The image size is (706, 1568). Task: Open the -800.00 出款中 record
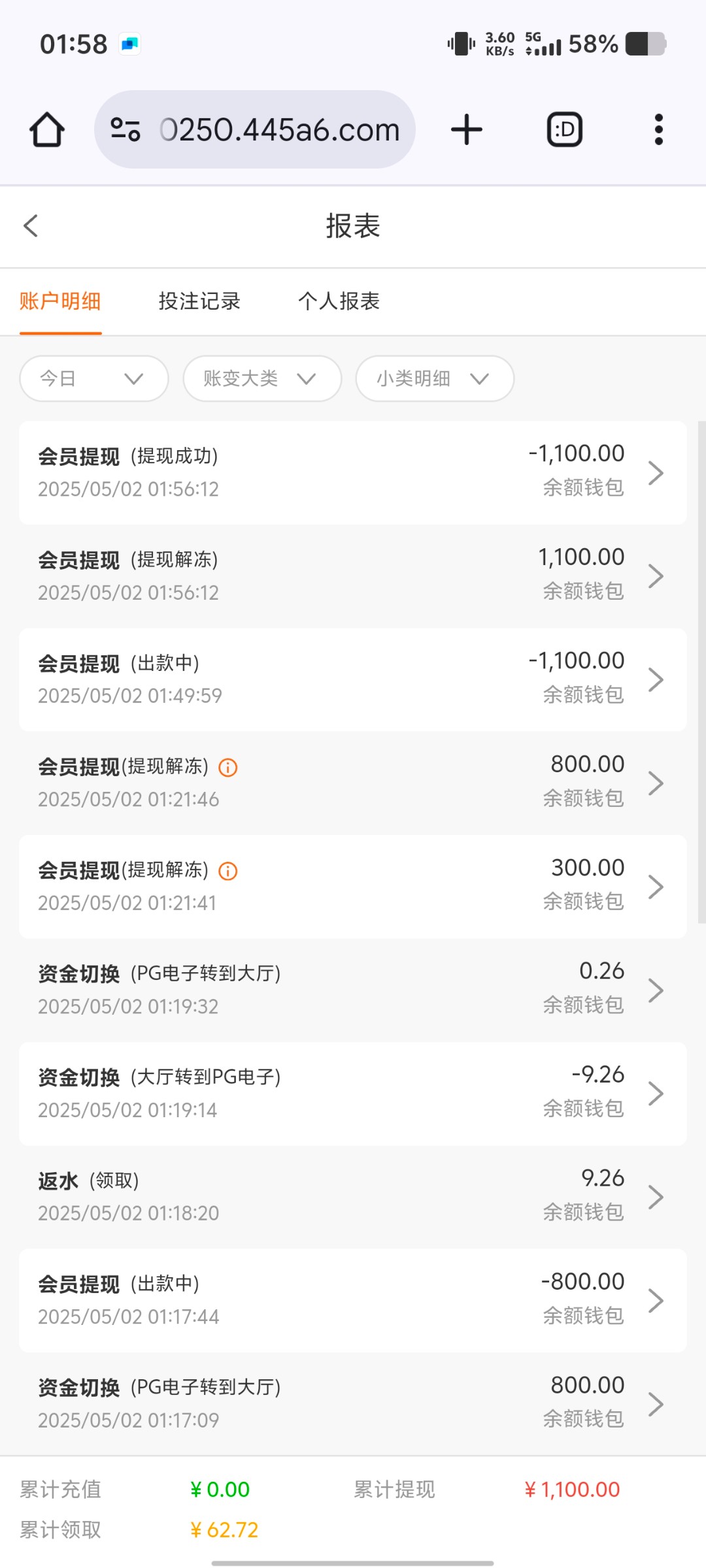click(x=353, y=1301)
